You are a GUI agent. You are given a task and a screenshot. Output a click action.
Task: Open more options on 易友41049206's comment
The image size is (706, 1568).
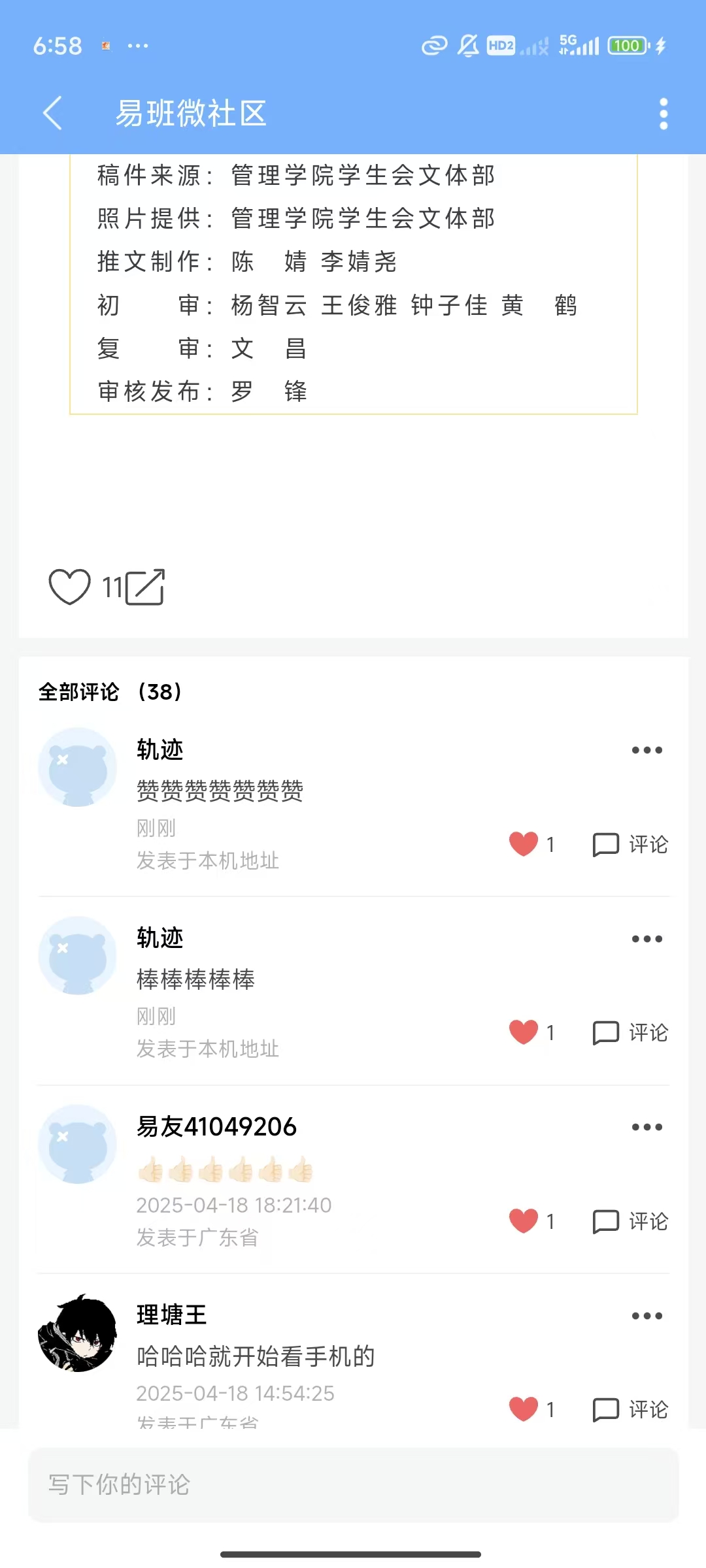[x=647, y=1128]
